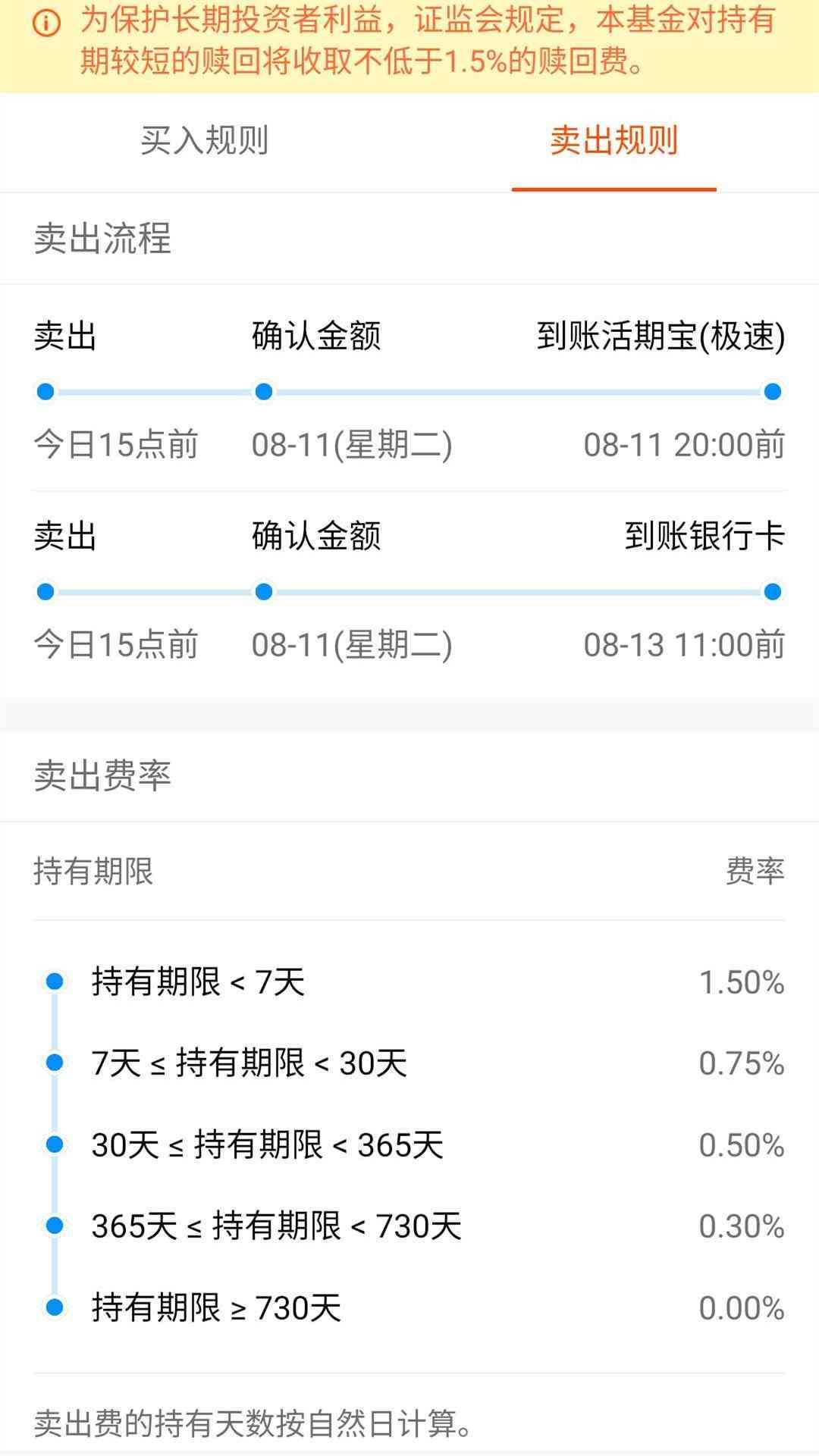Image resolution: width=819 pixels, height=1456 pixels.
Task: Click the 卖出 starting dot in second flow
Action: [x=44, y=590]
